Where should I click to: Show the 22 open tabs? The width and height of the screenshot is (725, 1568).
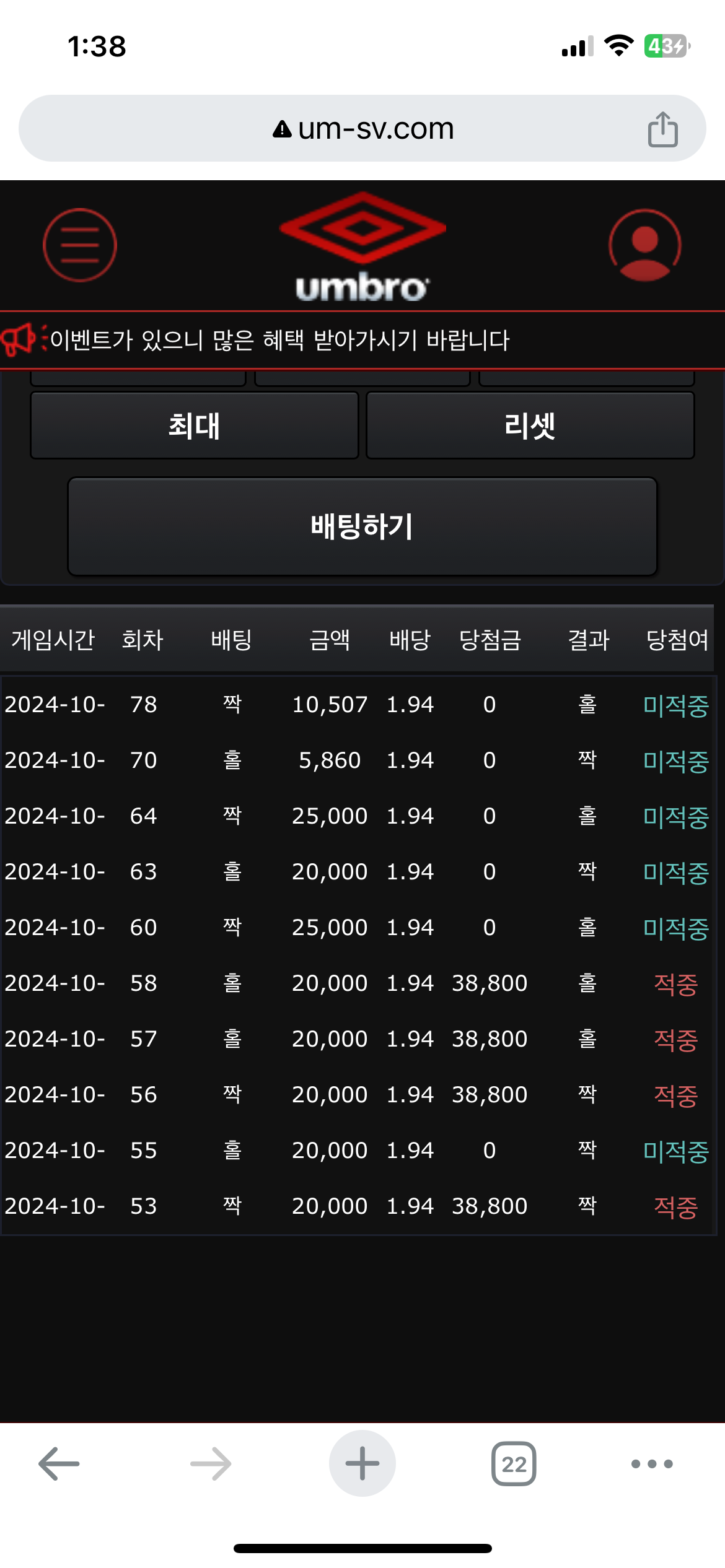coord(513,1464)
